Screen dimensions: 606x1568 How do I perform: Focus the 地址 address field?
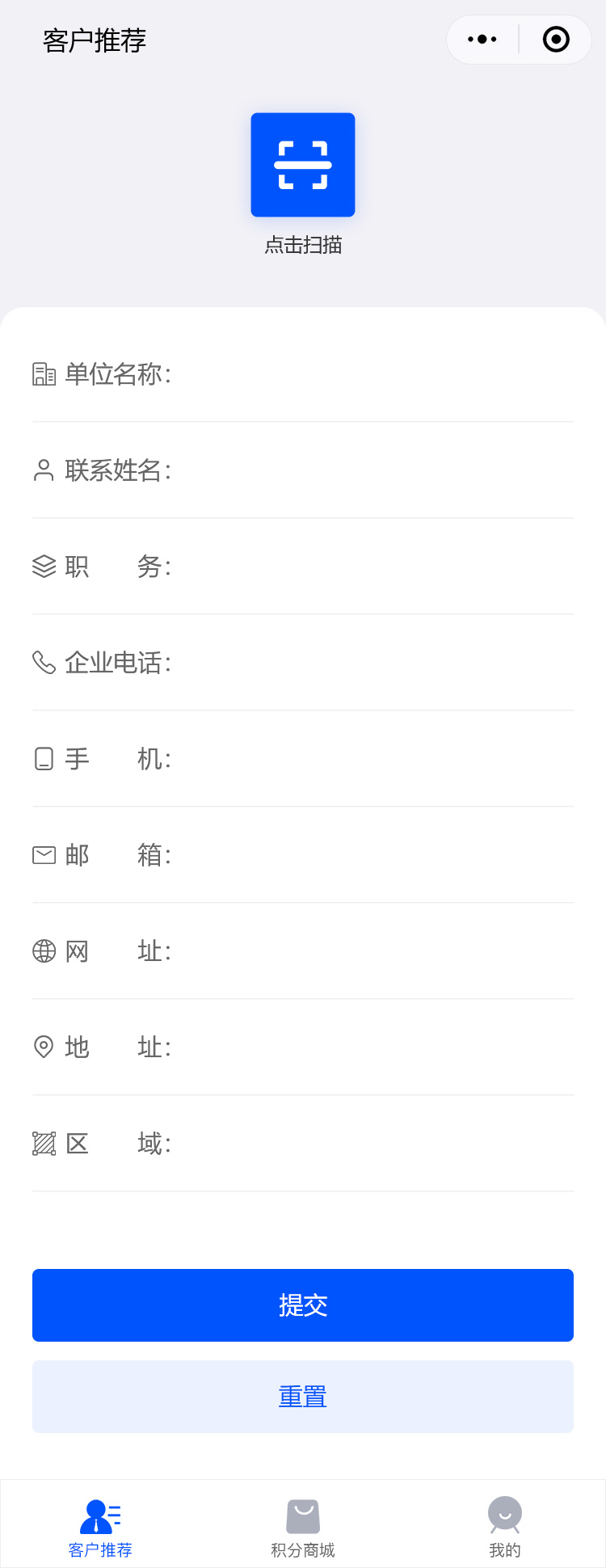[372, 1047]
